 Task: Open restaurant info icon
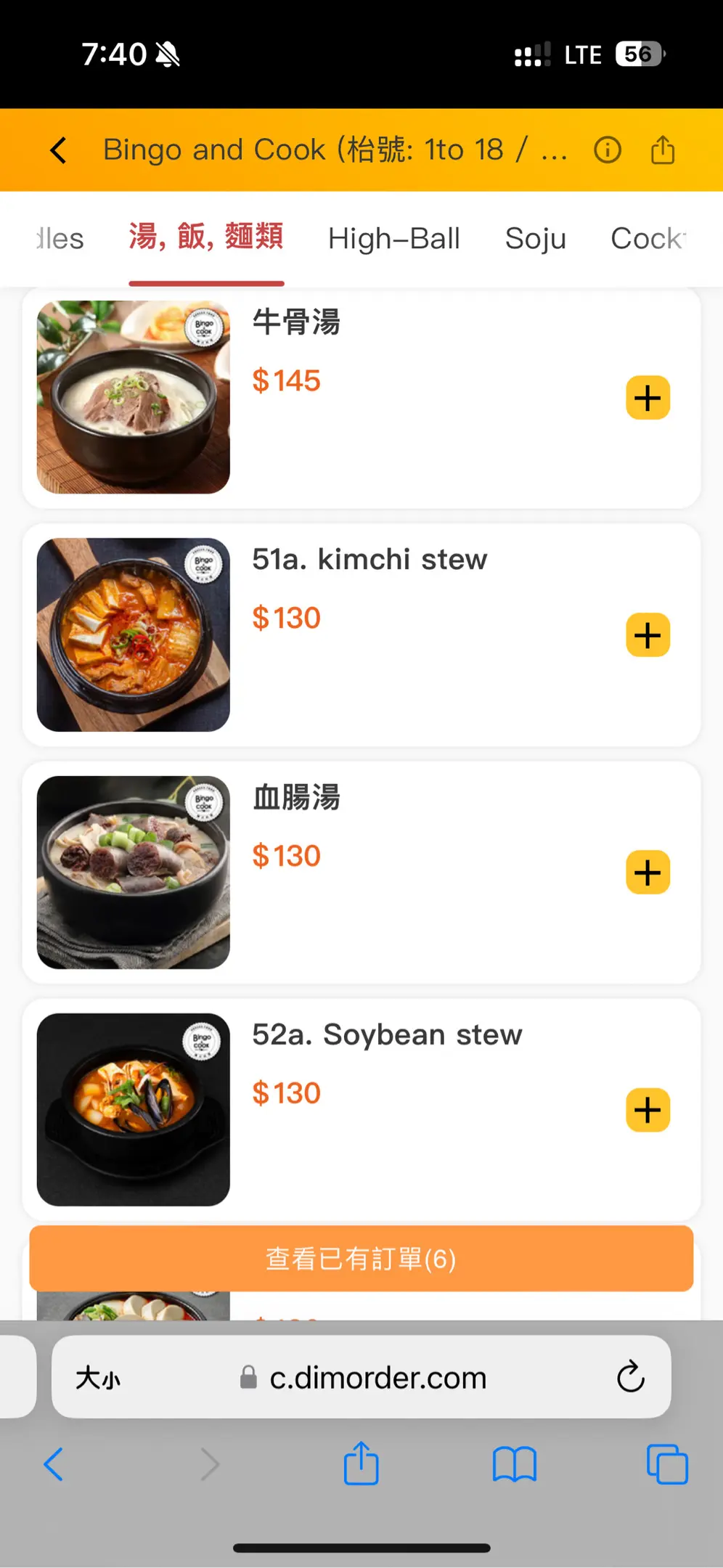coord(607,150)
